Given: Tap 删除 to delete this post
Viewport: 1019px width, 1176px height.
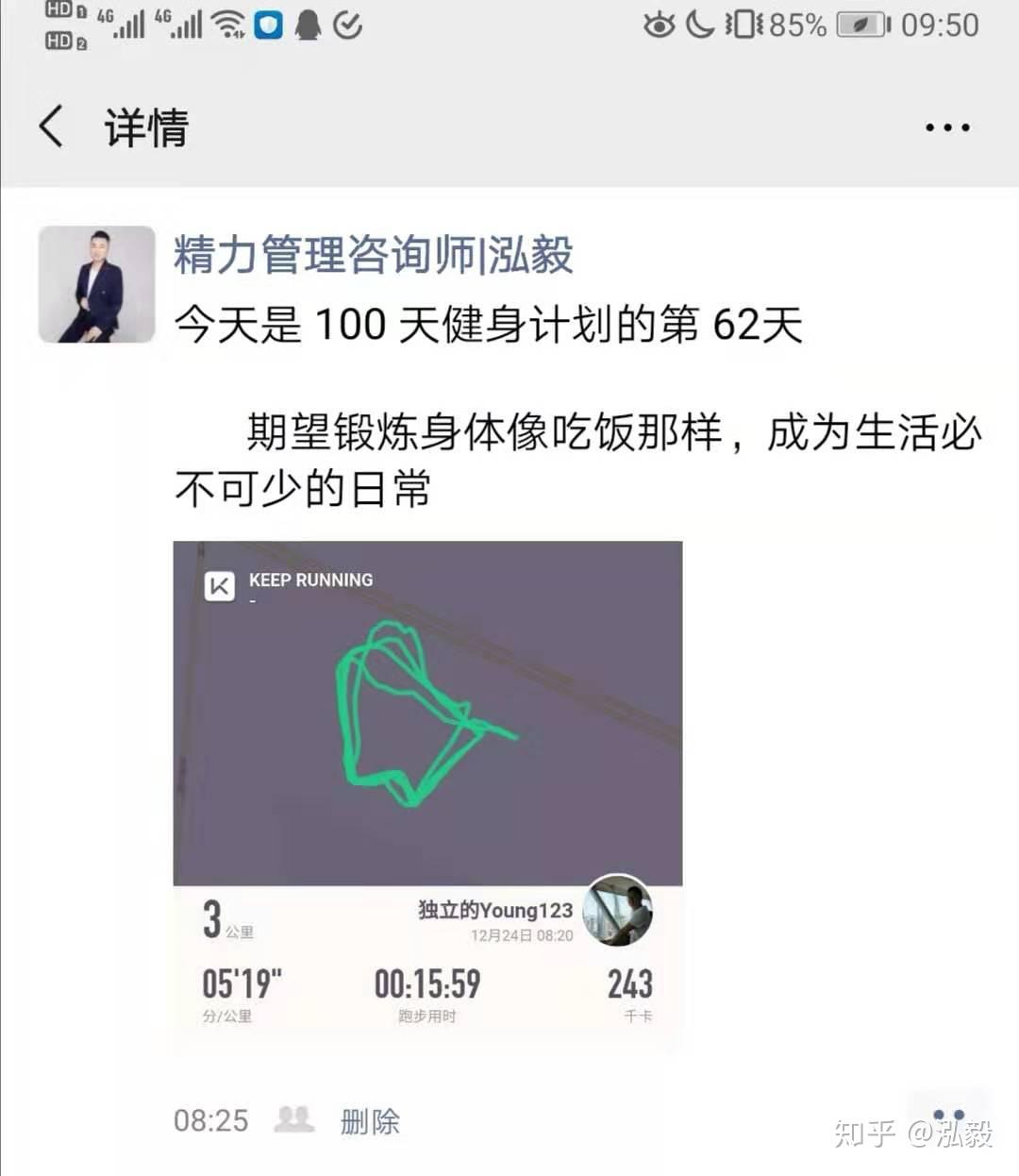Looking at the screenshot, I should (370, 1121).
